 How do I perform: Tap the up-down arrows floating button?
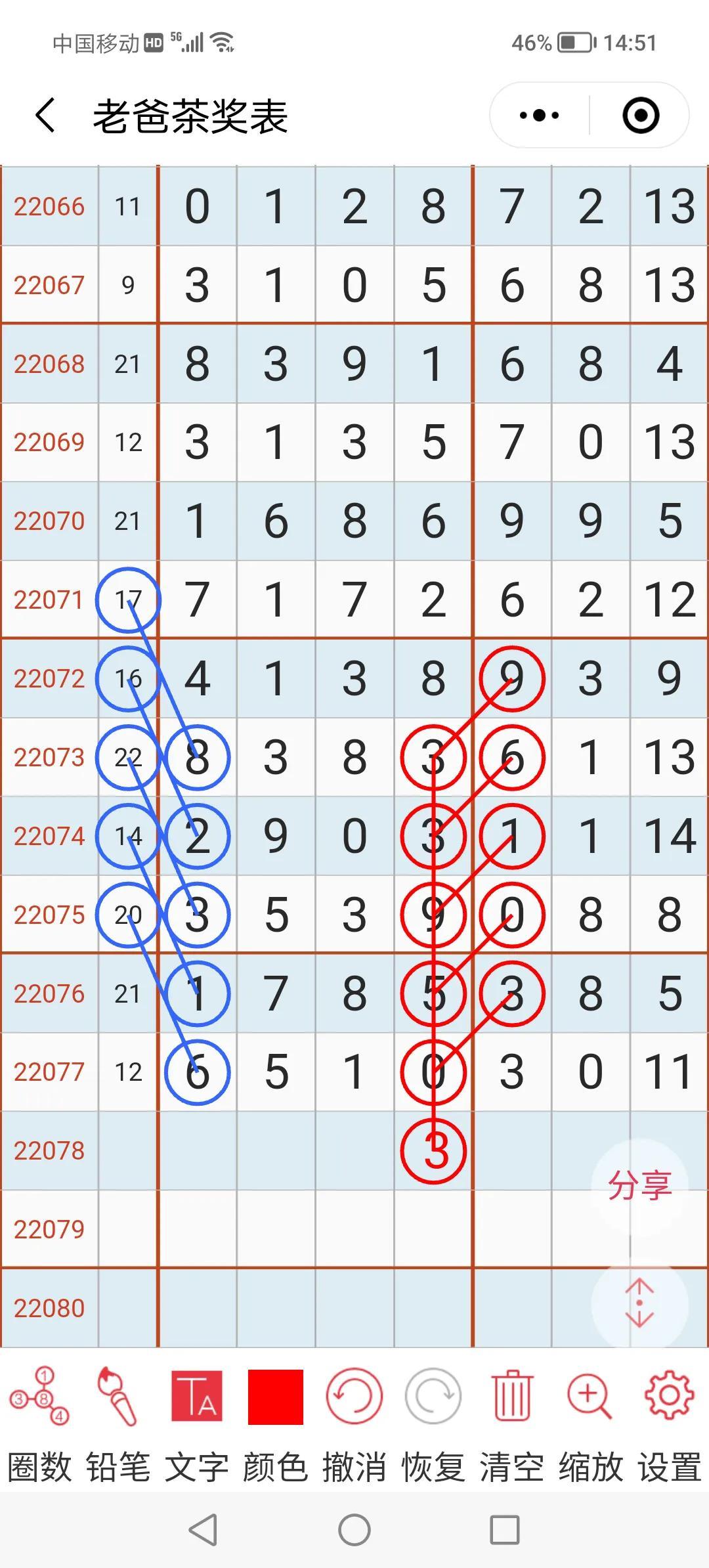click(x=639, y=1303)
